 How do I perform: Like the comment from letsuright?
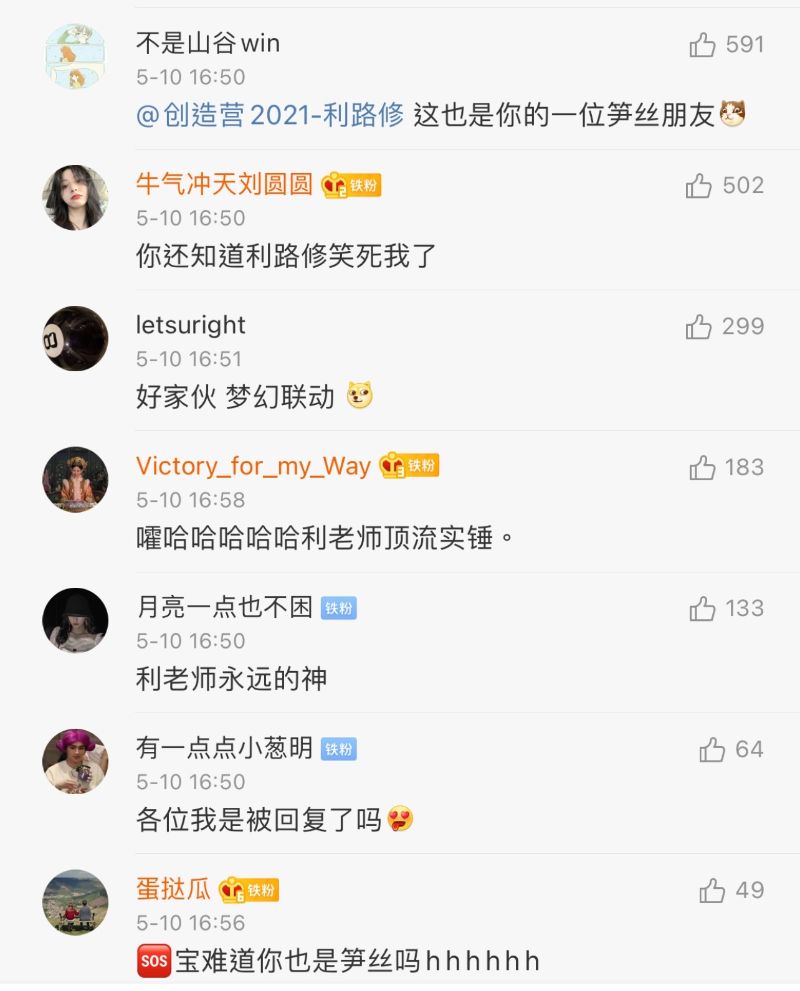(x=699, y=327)
